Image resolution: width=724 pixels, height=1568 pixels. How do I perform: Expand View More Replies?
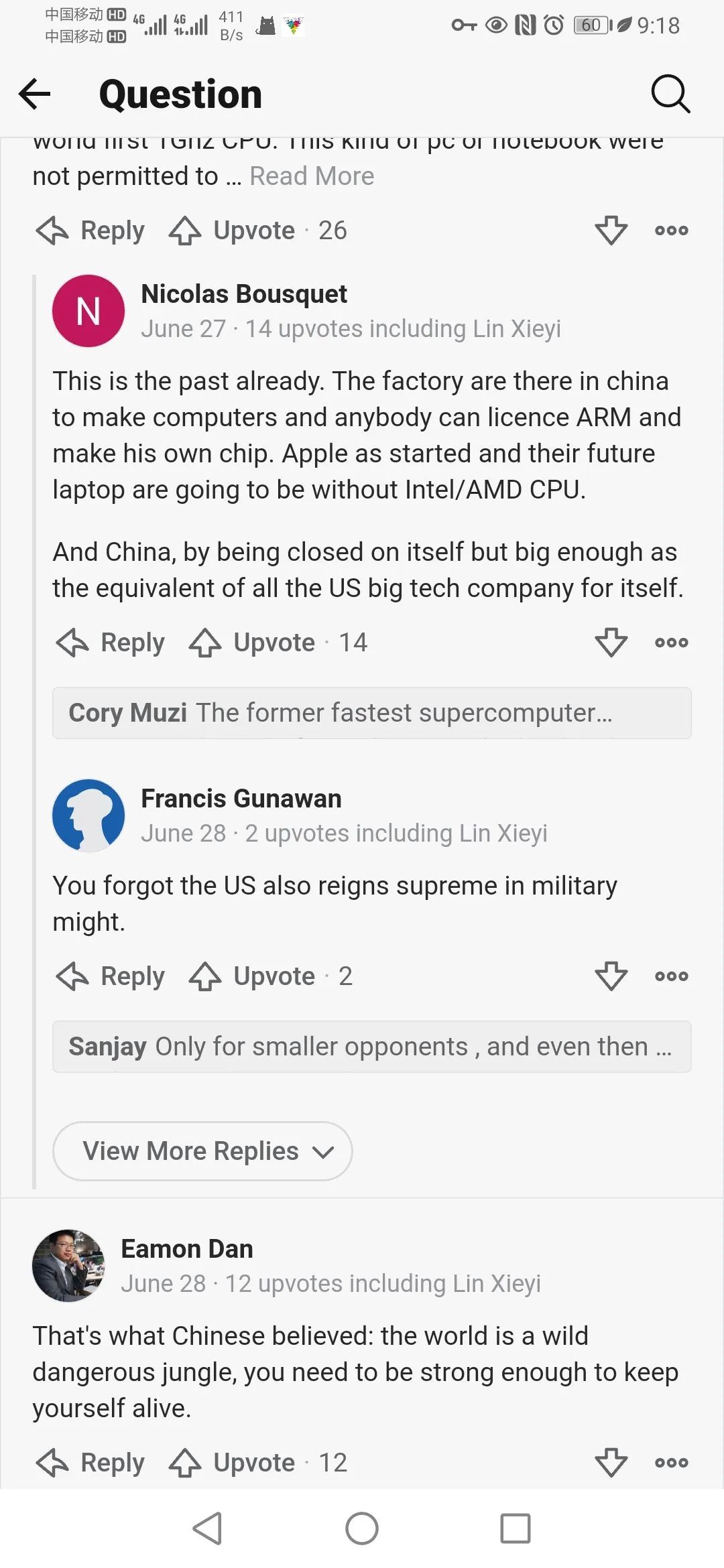(202, 1151)
